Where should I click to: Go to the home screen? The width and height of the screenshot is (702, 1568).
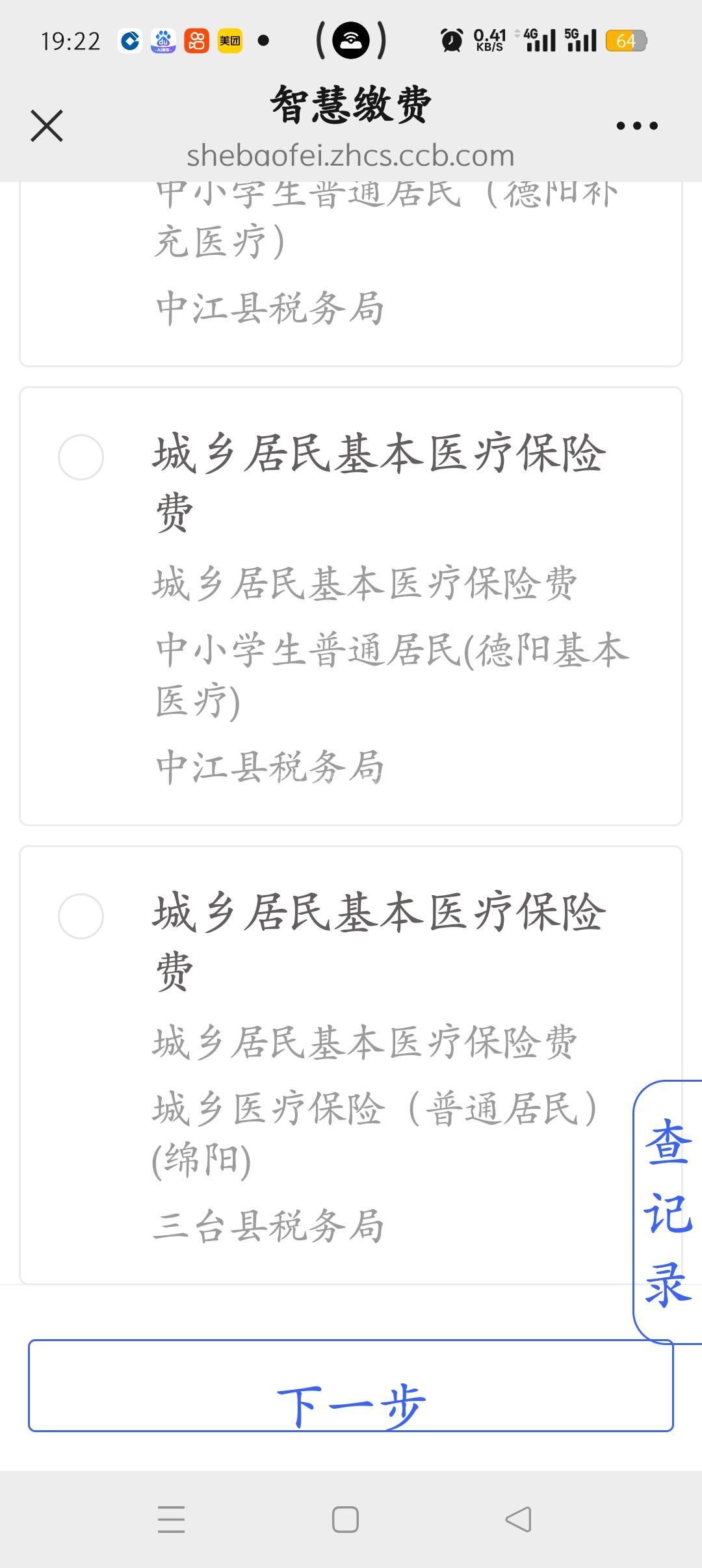click(345, 1519)
